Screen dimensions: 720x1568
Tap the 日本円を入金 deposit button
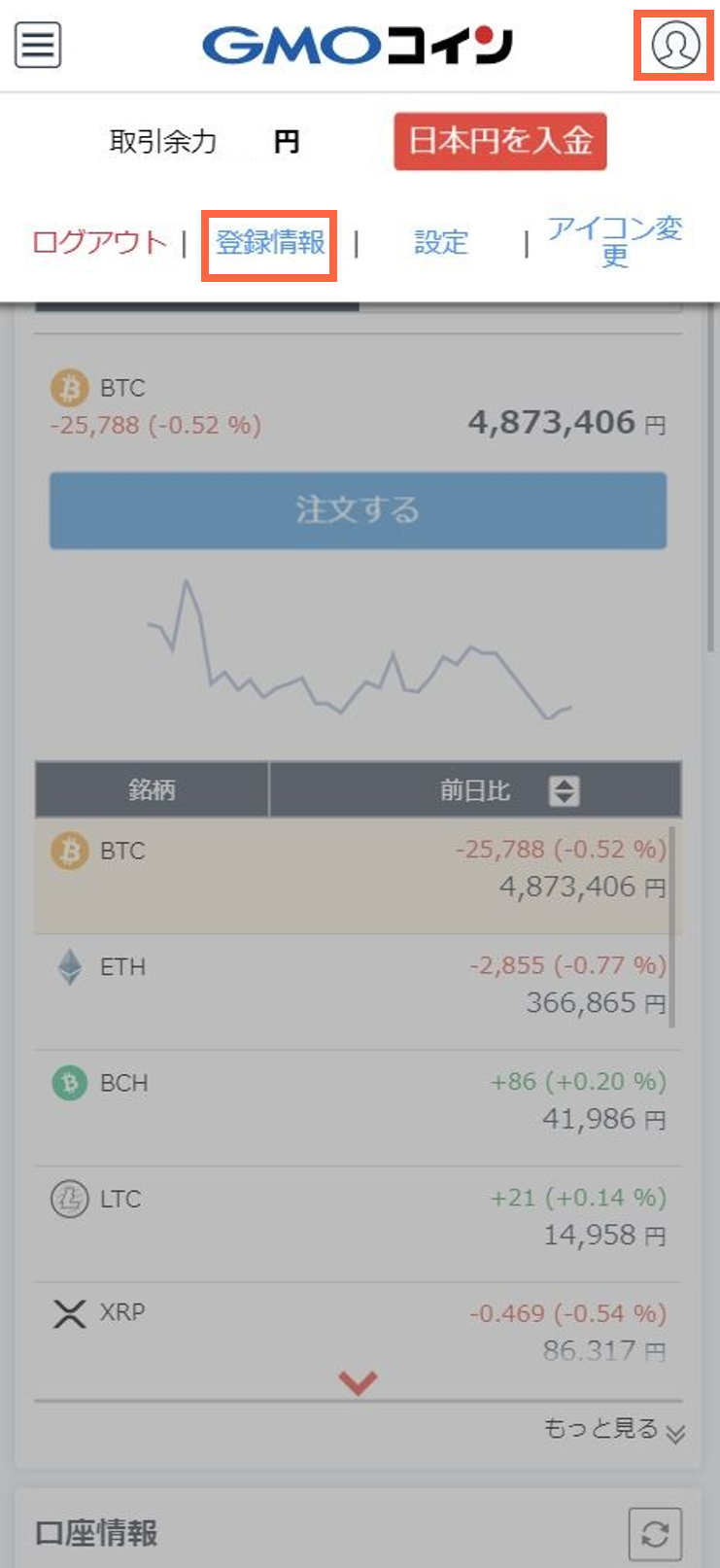(x=500, y=141)
